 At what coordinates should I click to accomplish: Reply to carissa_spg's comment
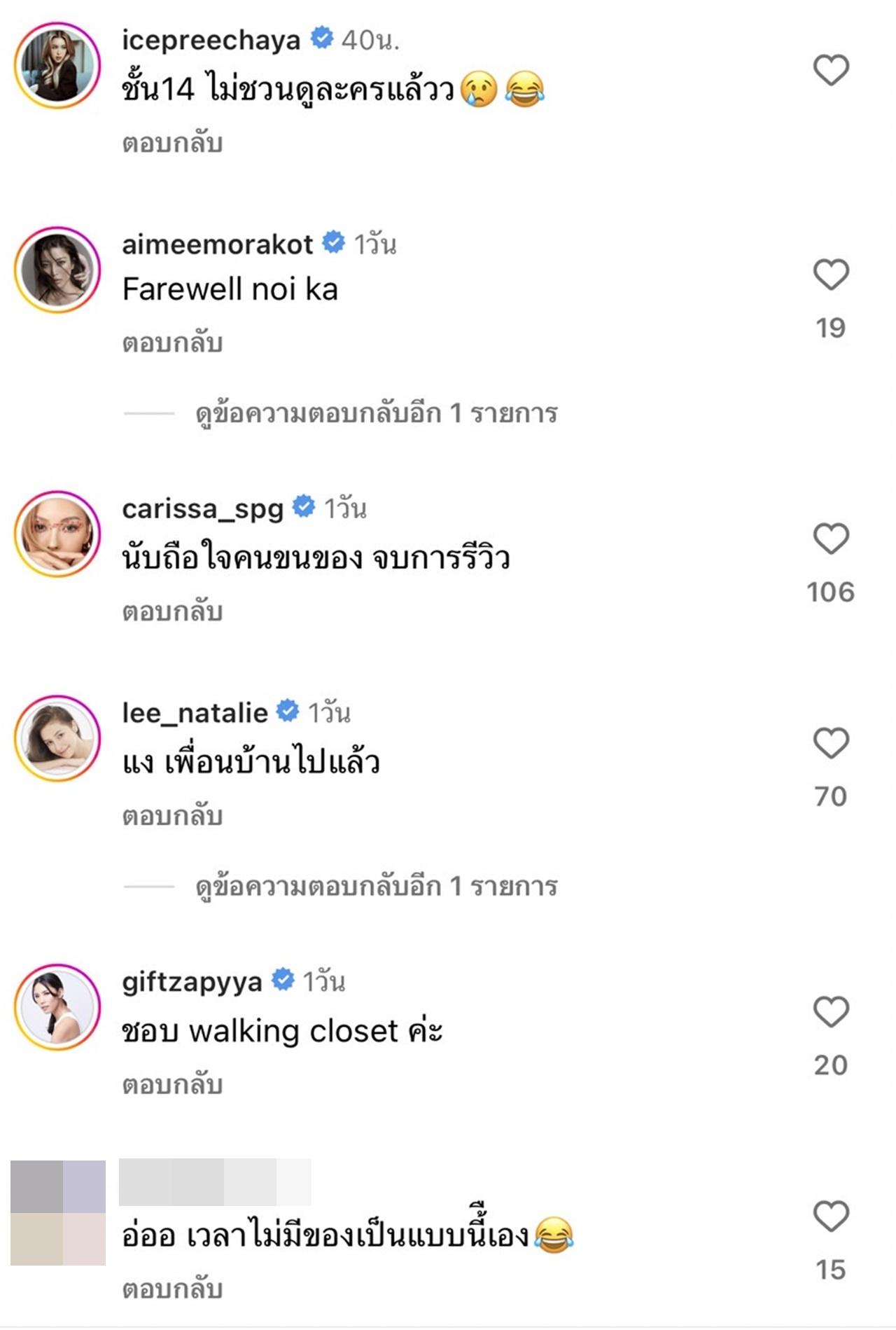[x=172, y=612]
